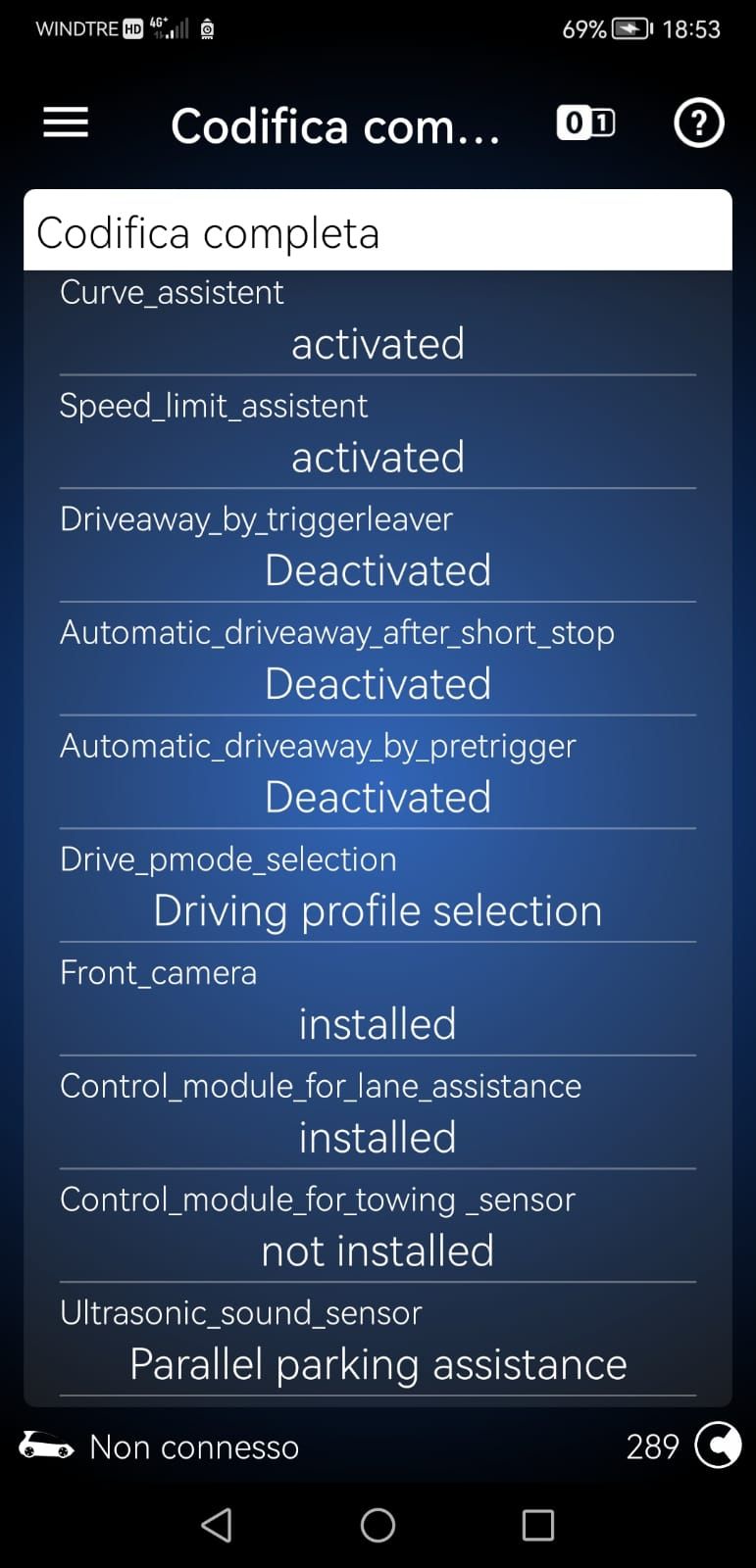Tap the car connection status icon

click(46, 1446)
